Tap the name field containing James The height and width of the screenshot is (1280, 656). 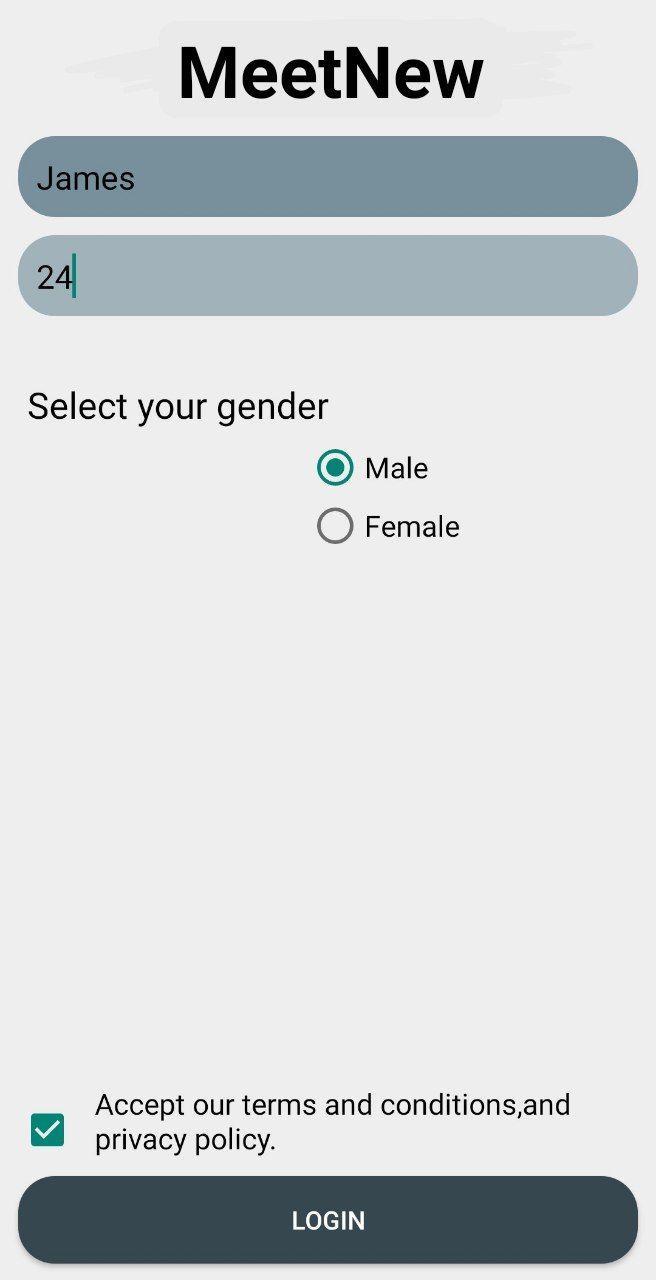coord(327,177)
